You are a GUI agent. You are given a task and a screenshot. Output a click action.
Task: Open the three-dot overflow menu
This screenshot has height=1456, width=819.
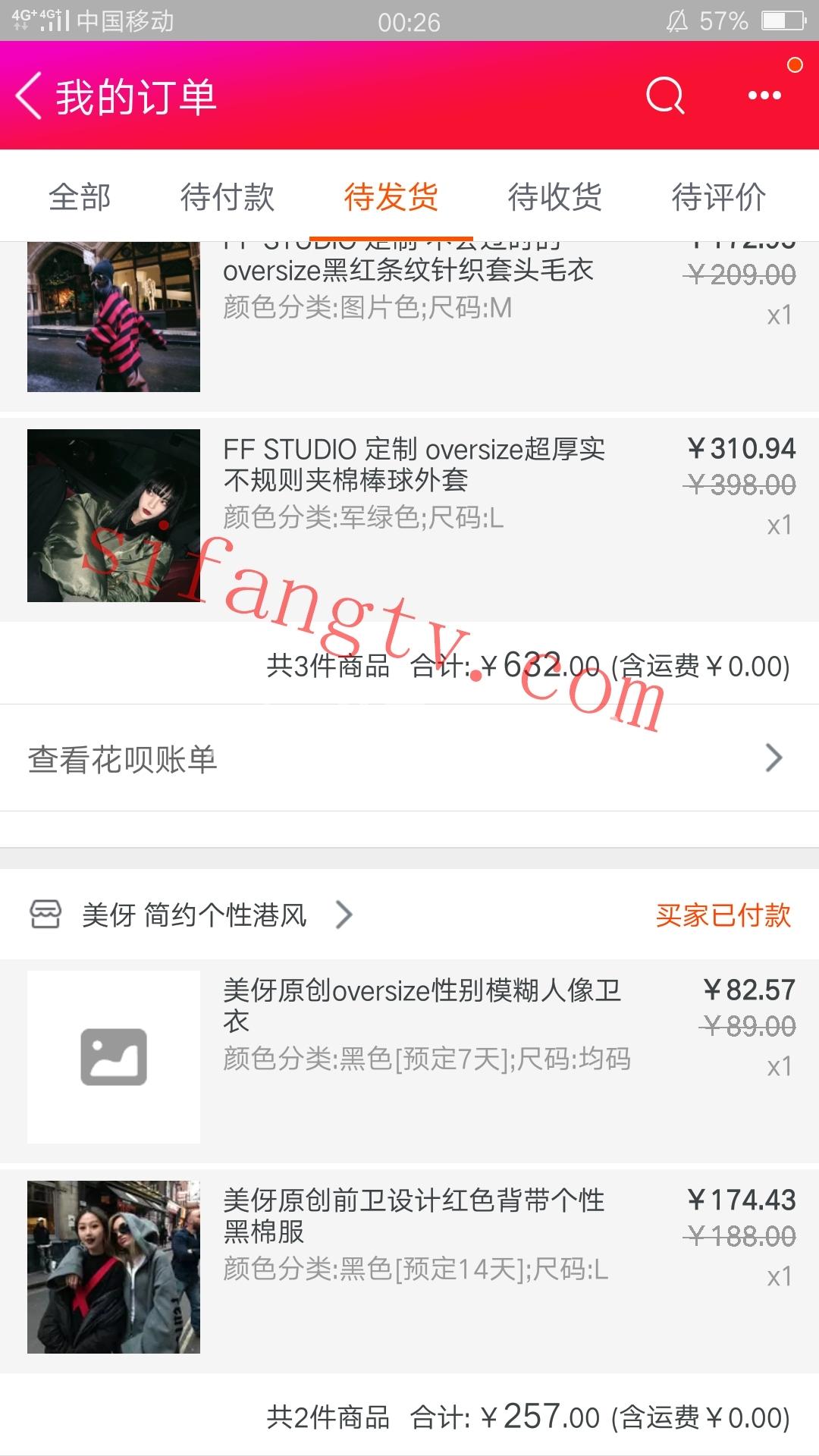tap(764, 96)
